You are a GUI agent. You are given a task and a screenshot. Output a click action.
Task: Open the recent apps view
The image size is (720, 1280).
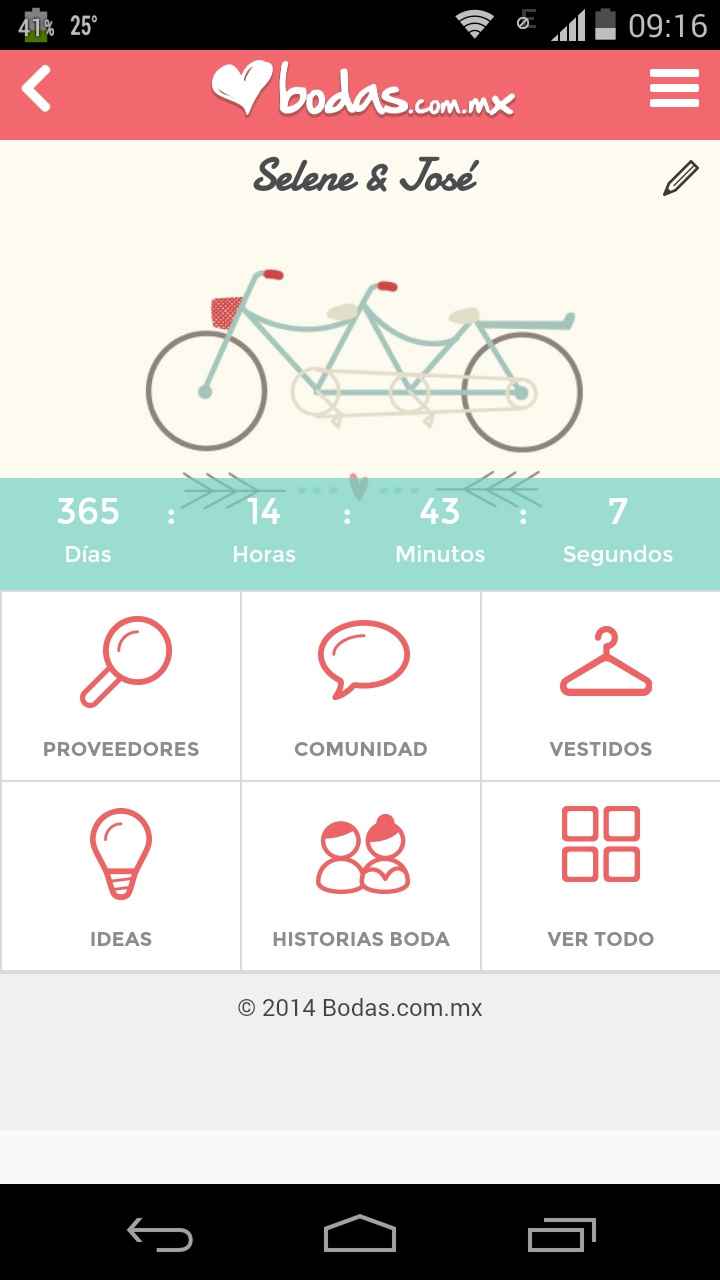click(x=561, y=1233)
